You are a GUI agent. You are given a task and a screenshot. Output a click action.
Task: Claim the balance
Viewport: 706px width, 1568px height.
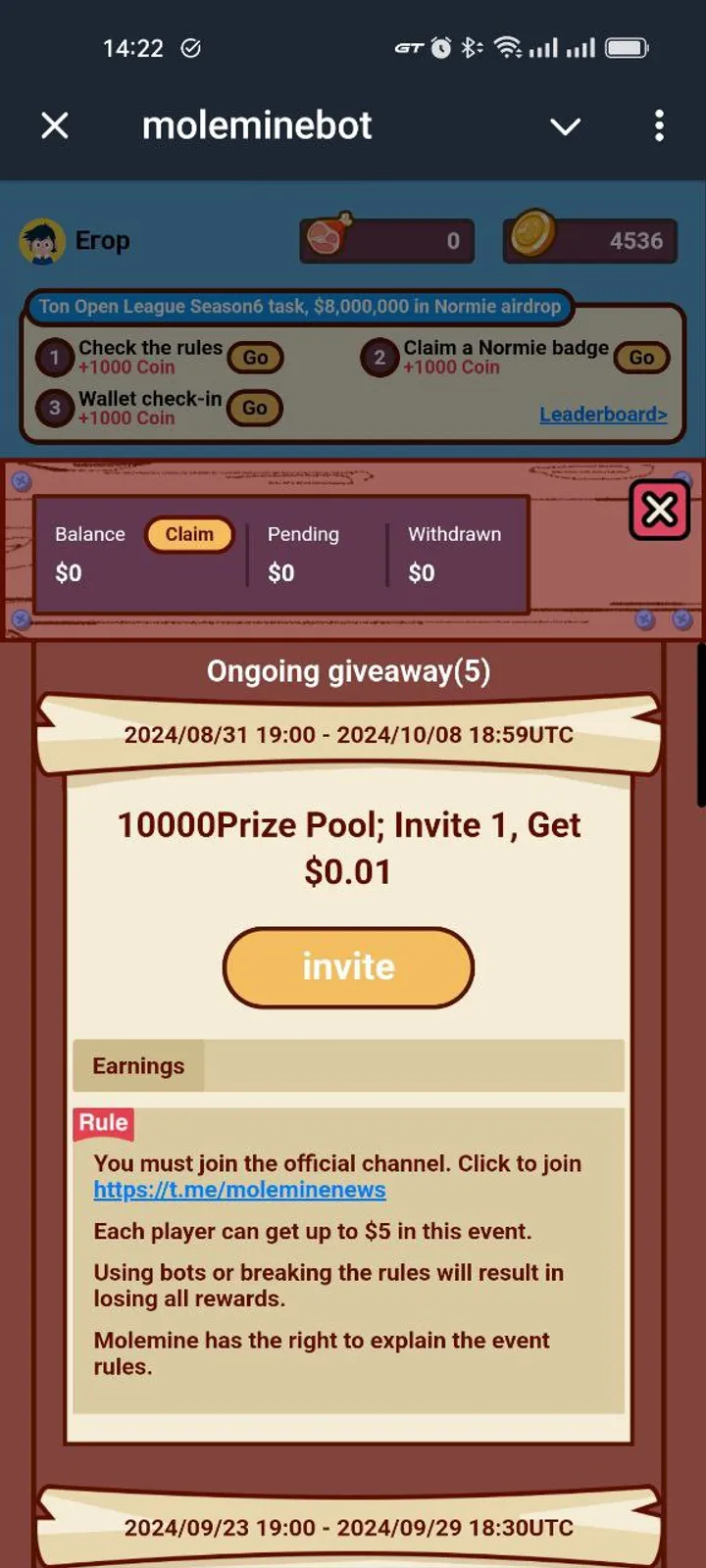[x=189, y=534]
